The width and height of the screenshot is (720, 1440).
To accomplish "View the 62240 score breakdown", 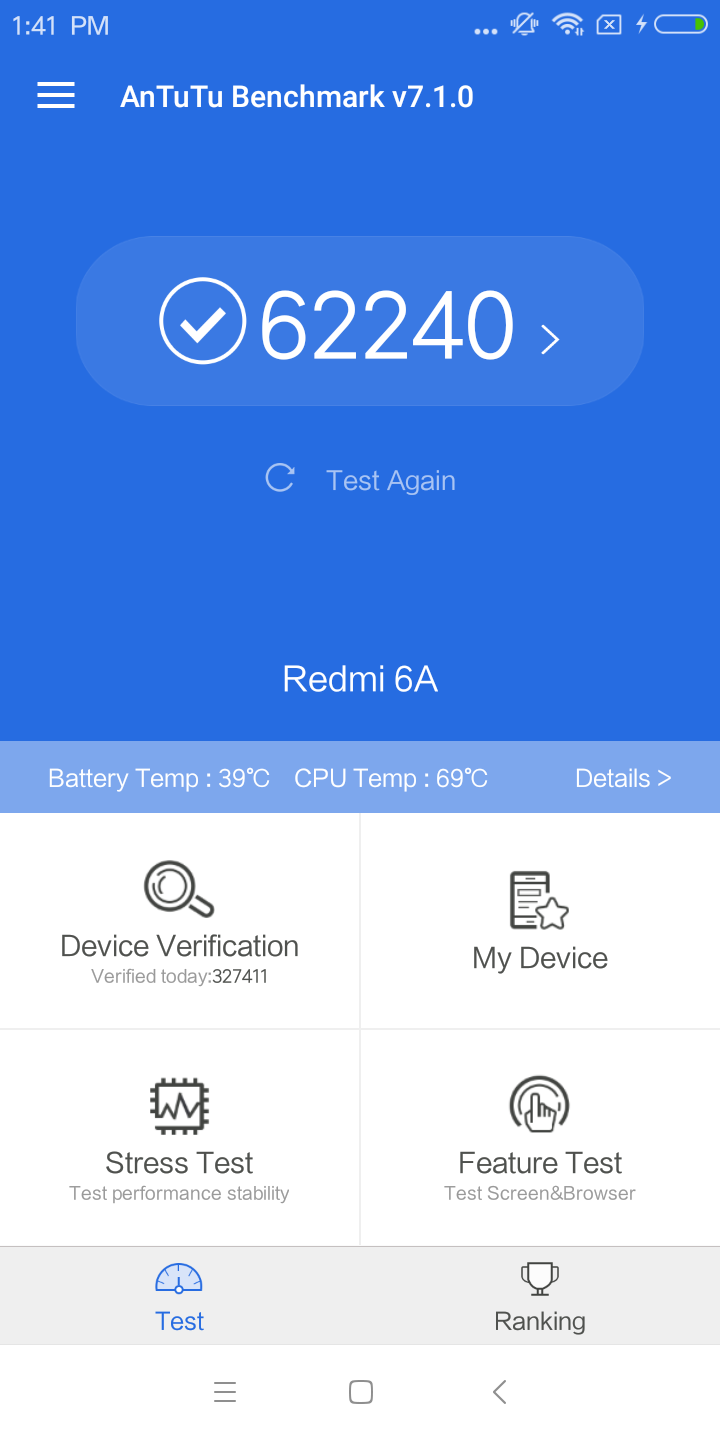I will [360, 322].
